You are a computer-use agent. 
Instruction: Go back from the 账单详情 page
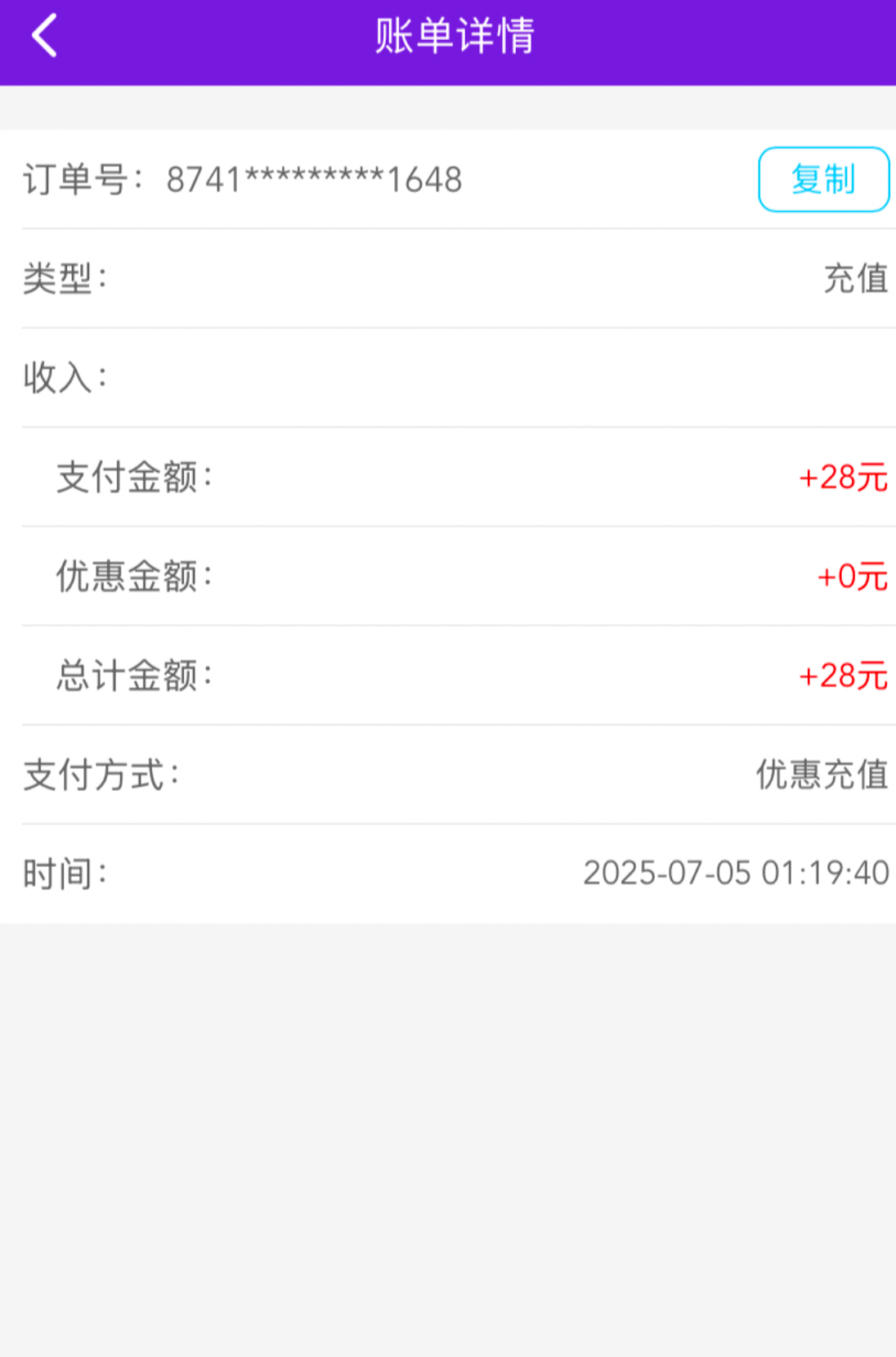pyautogui.click(x=44, y=36)
